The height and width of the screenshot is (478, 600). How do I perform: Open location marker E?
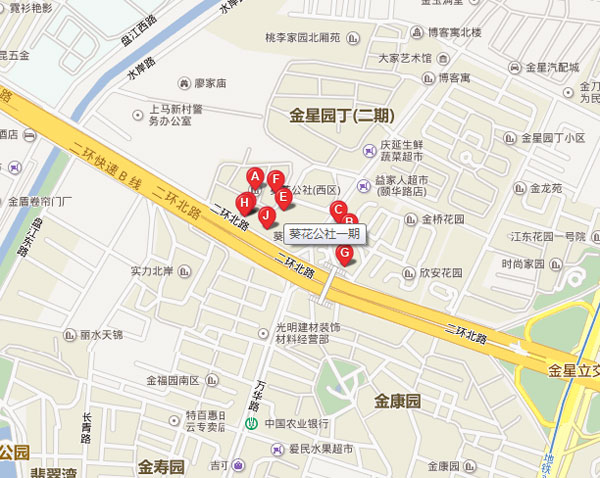click(284, 196)
